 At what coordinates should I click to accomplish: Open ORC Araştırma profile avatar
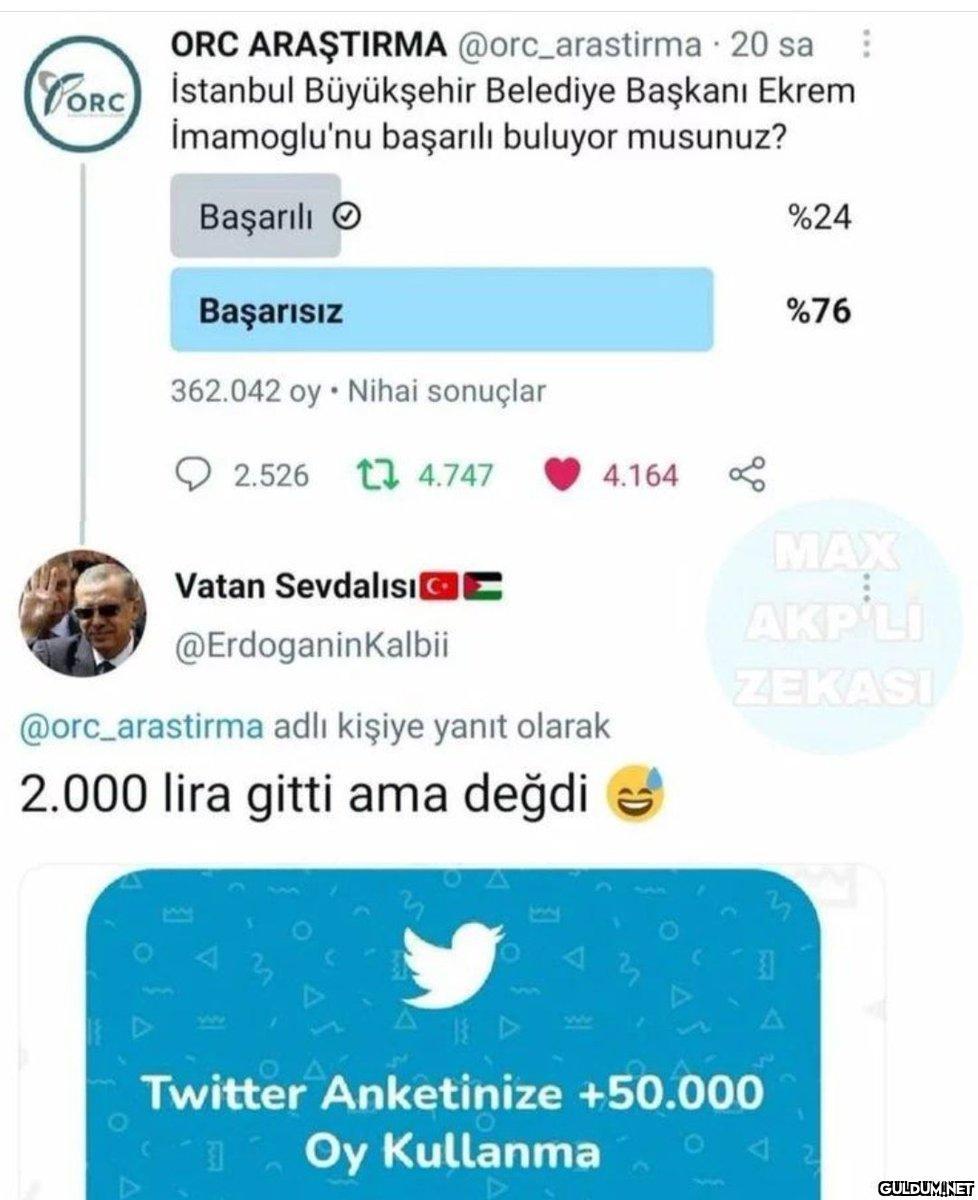(x=84, y=93)
